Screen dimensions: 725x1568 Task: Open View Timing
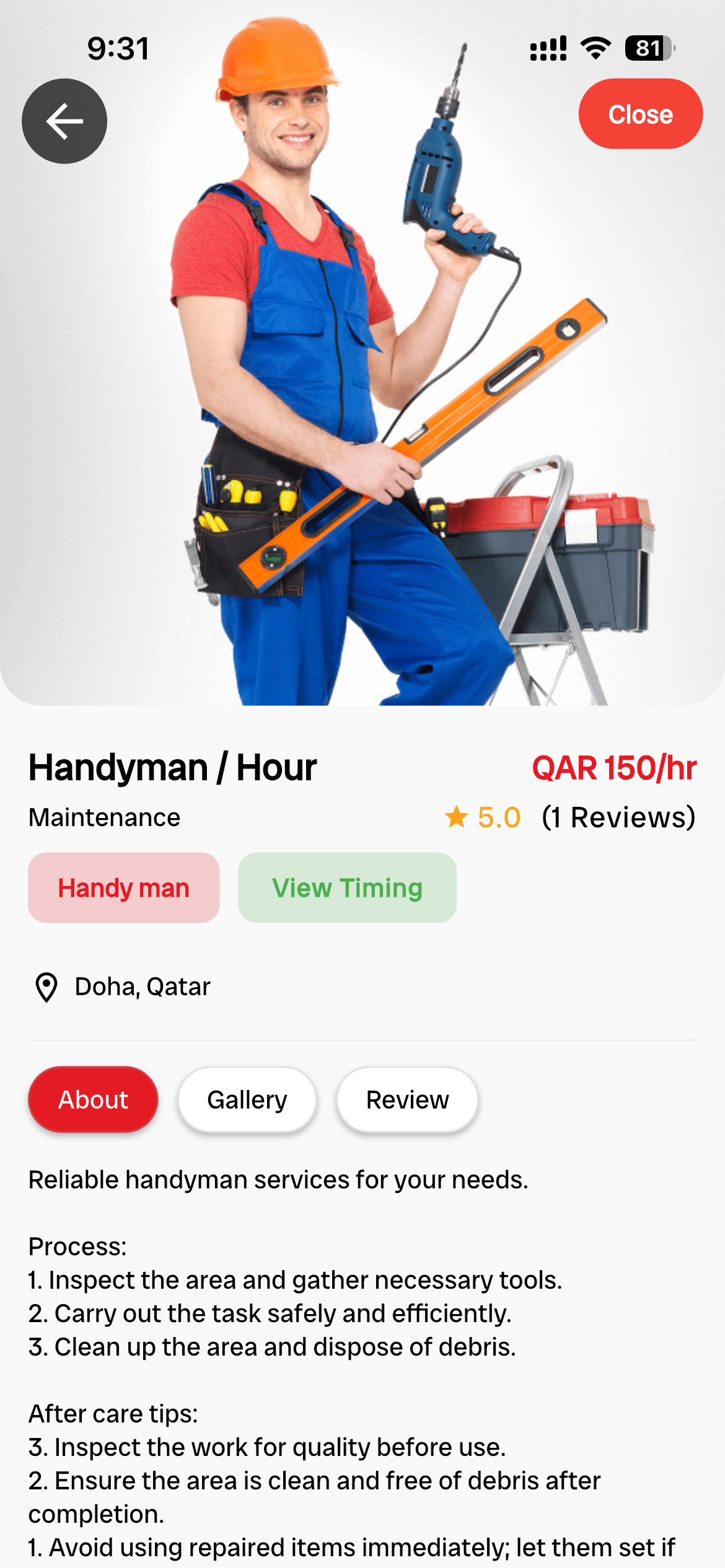pos(347,887)
